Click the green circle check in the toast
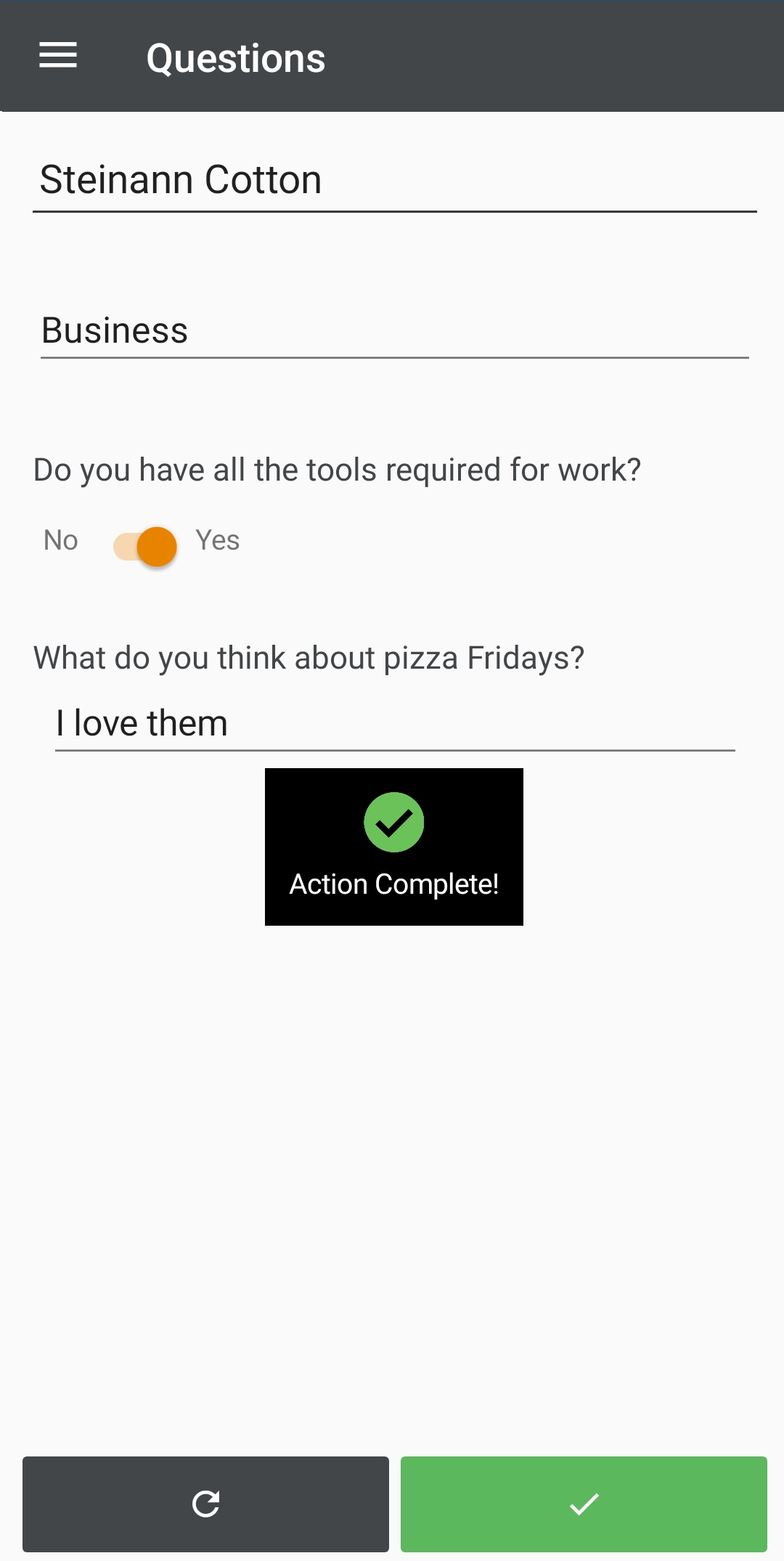 click(x=393, y=821)
